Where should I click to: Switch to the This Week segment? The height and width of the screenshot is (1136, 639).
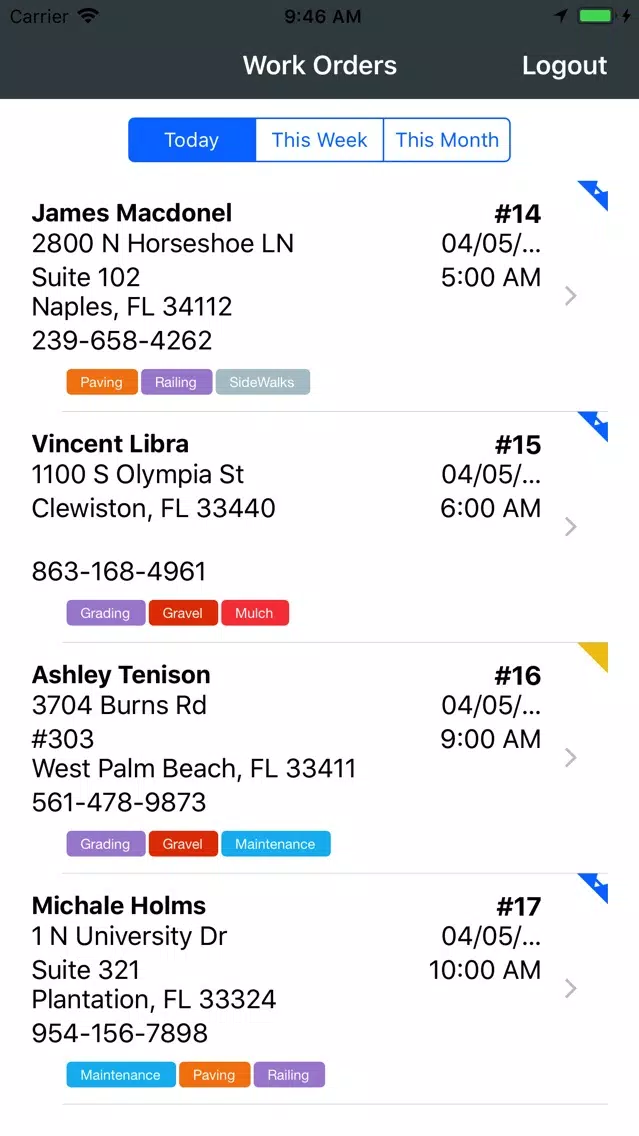coord(320,140)
